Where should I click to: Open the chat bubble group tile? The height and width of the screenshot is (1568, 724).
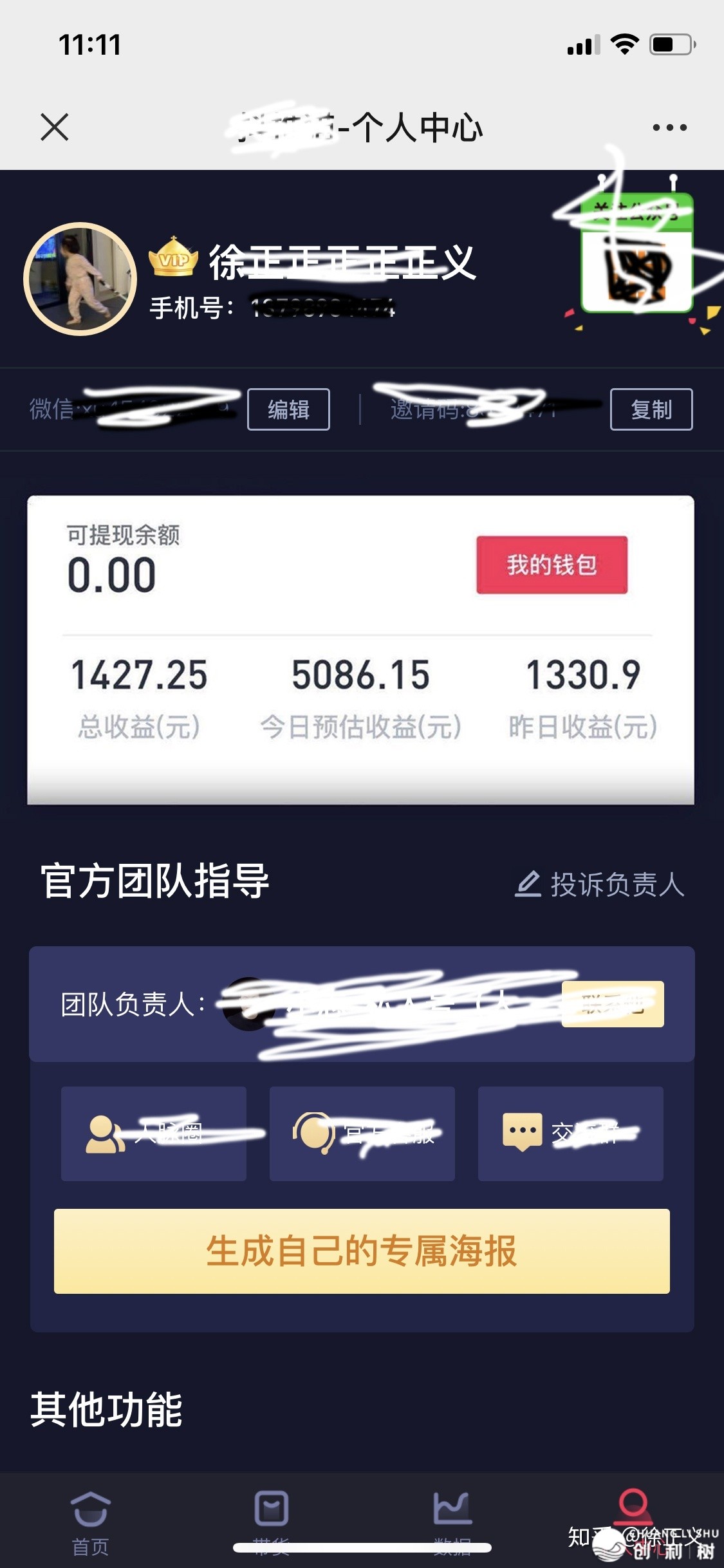coord(570,1134)
